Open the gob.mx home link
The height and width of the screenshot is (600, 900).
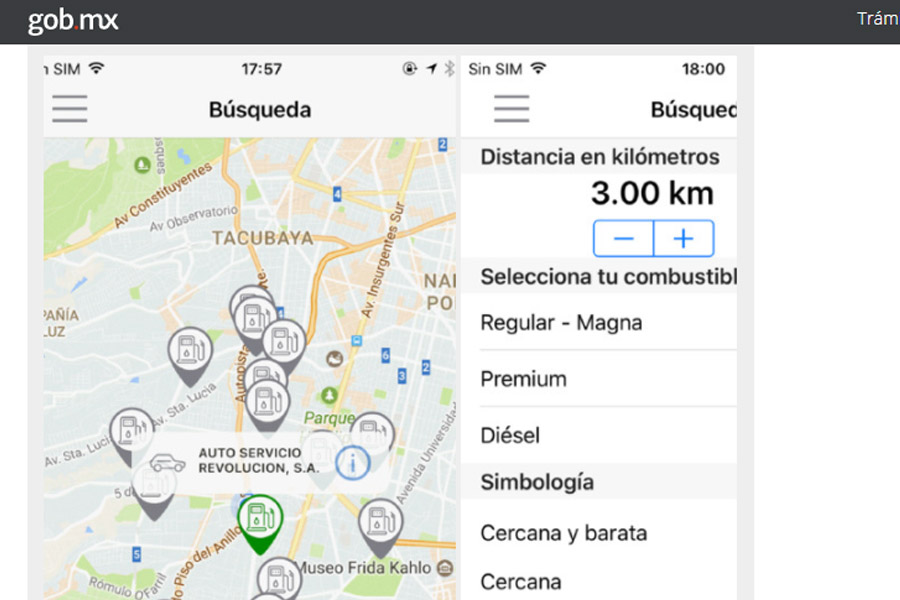click(72, 20)
